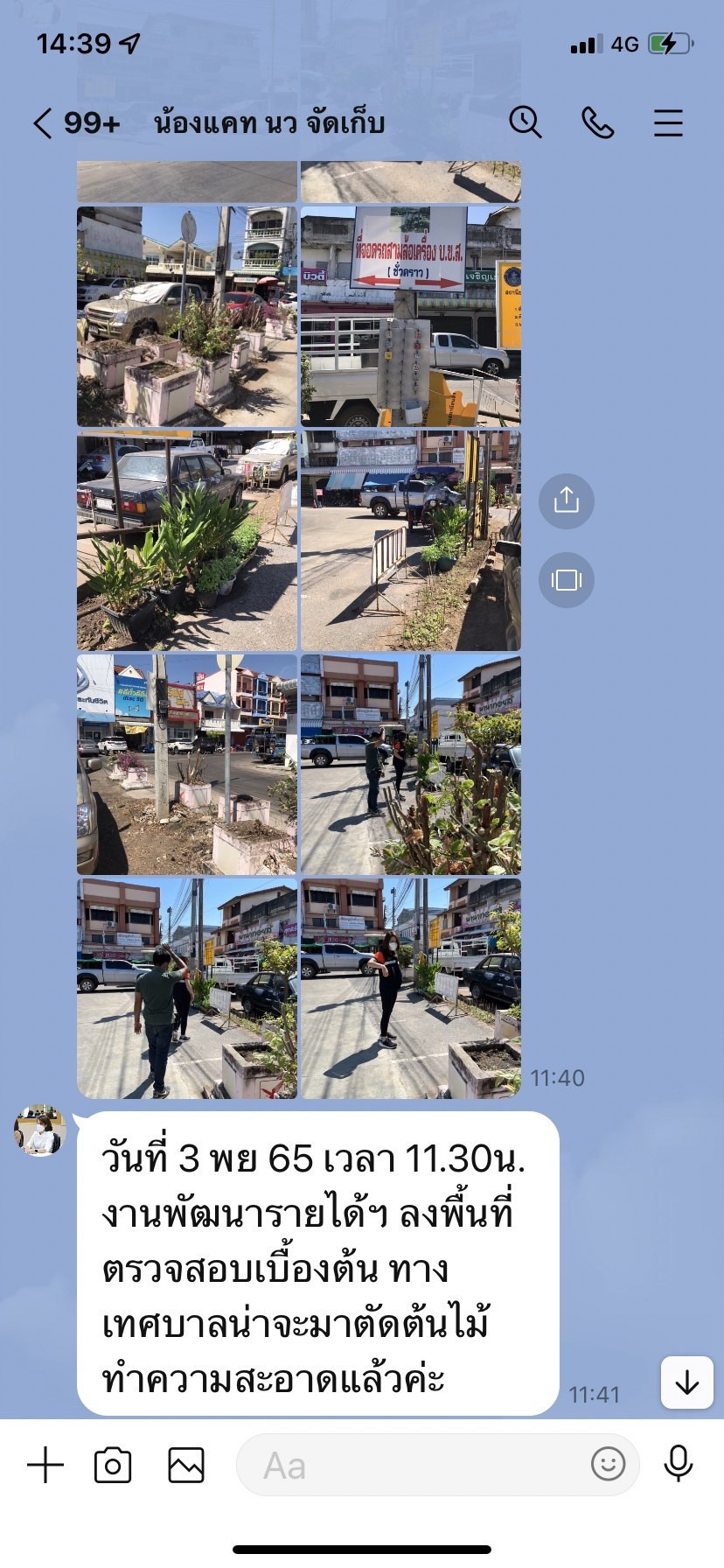The width and height of the screenshot is (724, 1568).
Task: Start a voice call
Action: tap(597, 122)
